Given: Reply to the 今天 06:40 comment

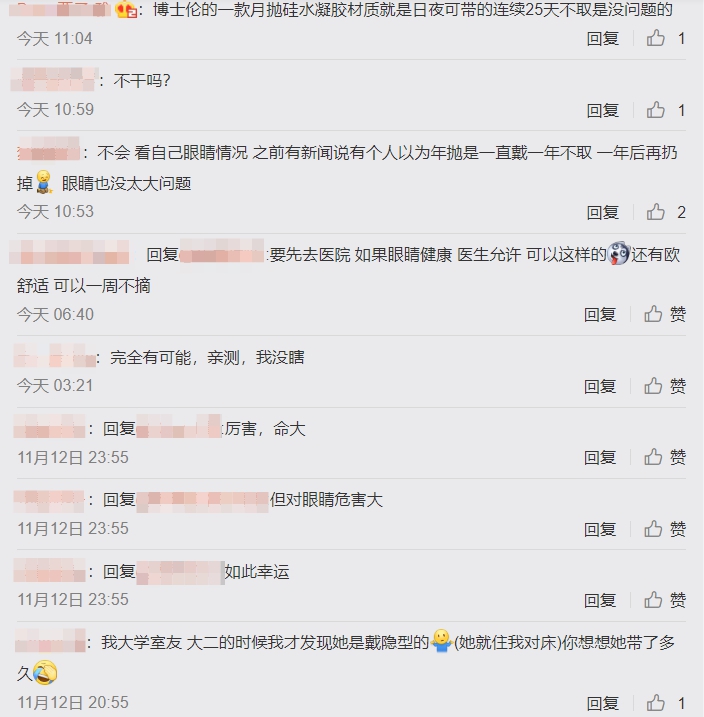Looking at the screenshot, I should [600, 314].
